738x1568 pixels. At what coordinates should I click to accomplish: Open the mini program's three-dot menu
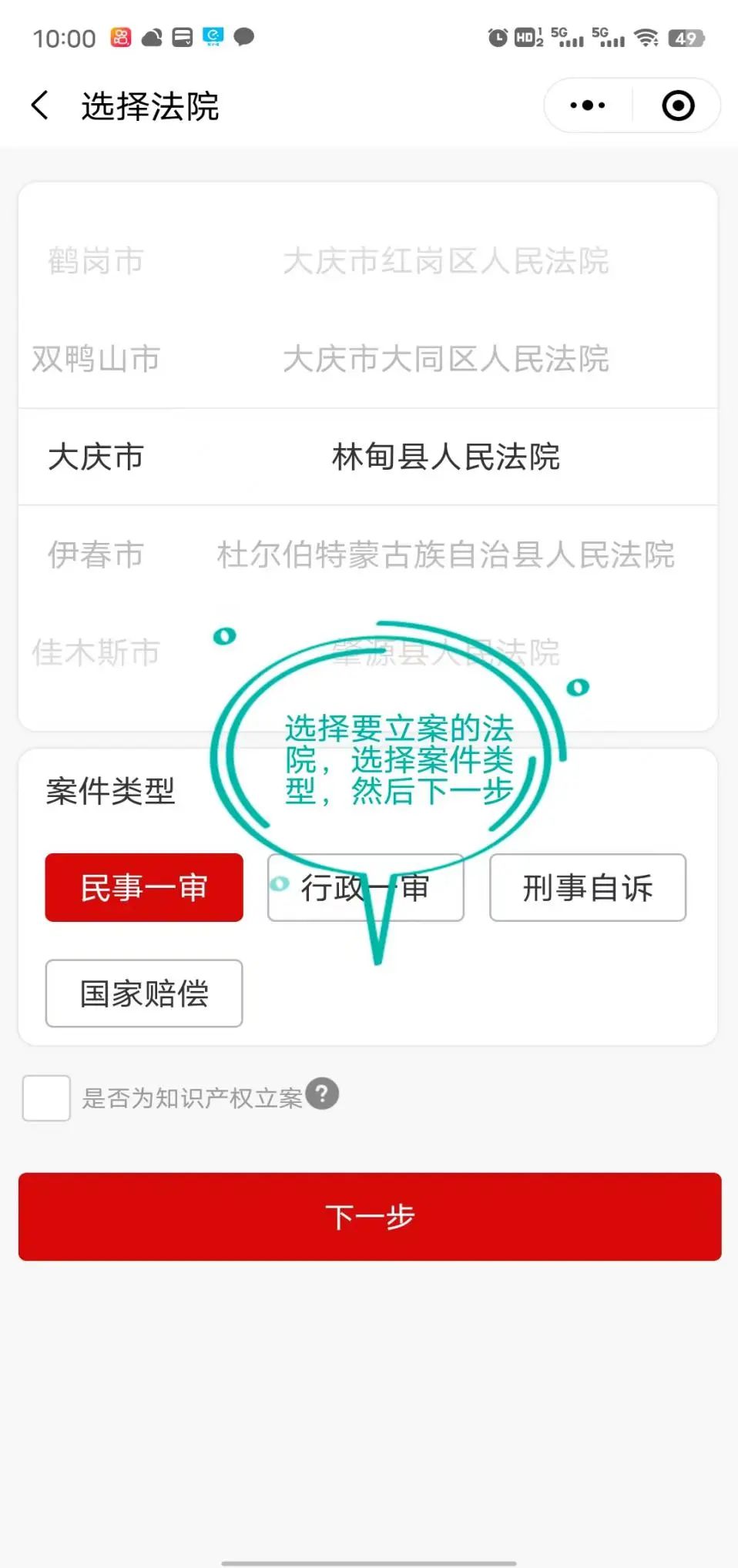[x=588, y=106]
